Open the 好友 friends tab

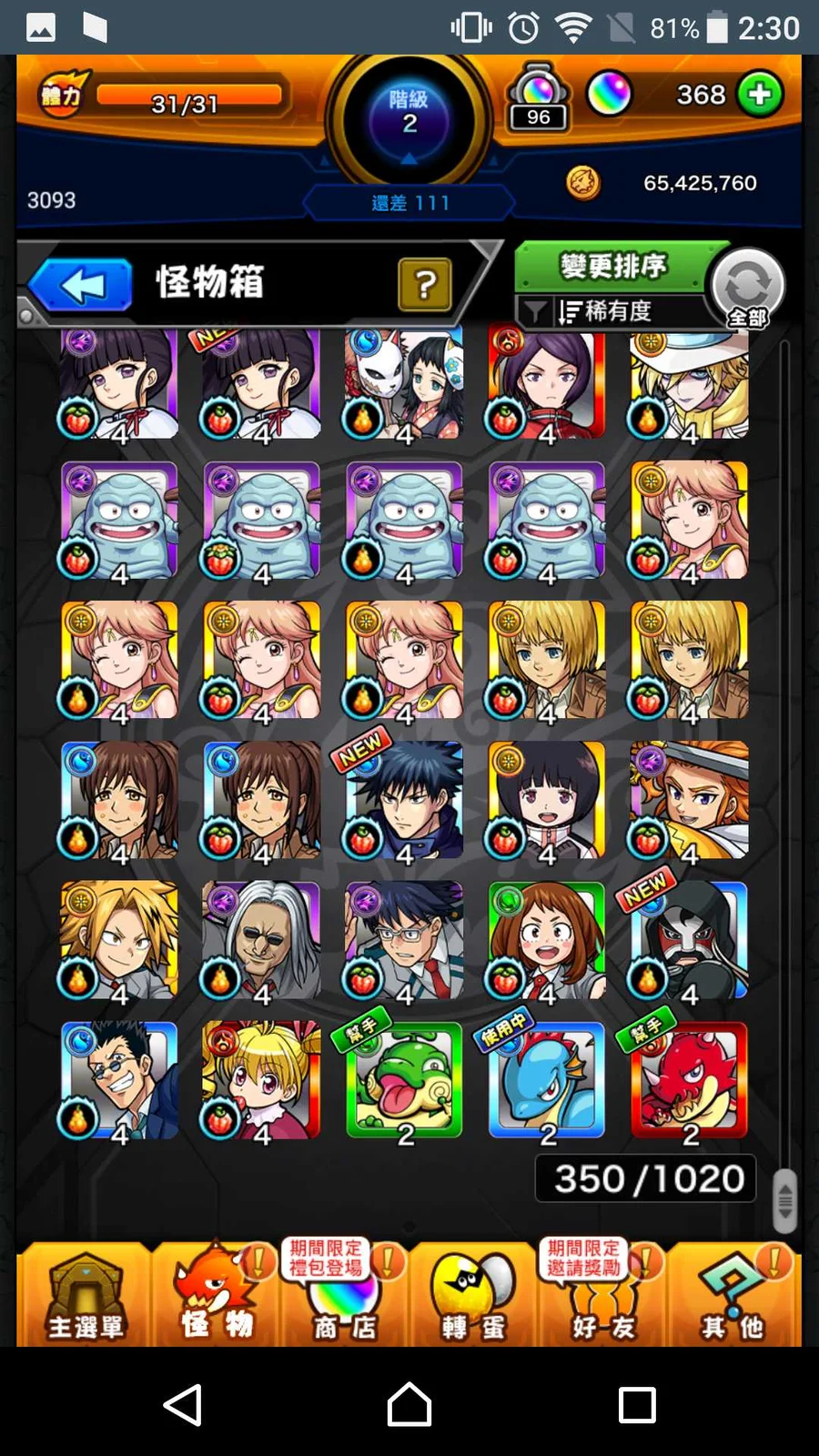[602, 1295]
